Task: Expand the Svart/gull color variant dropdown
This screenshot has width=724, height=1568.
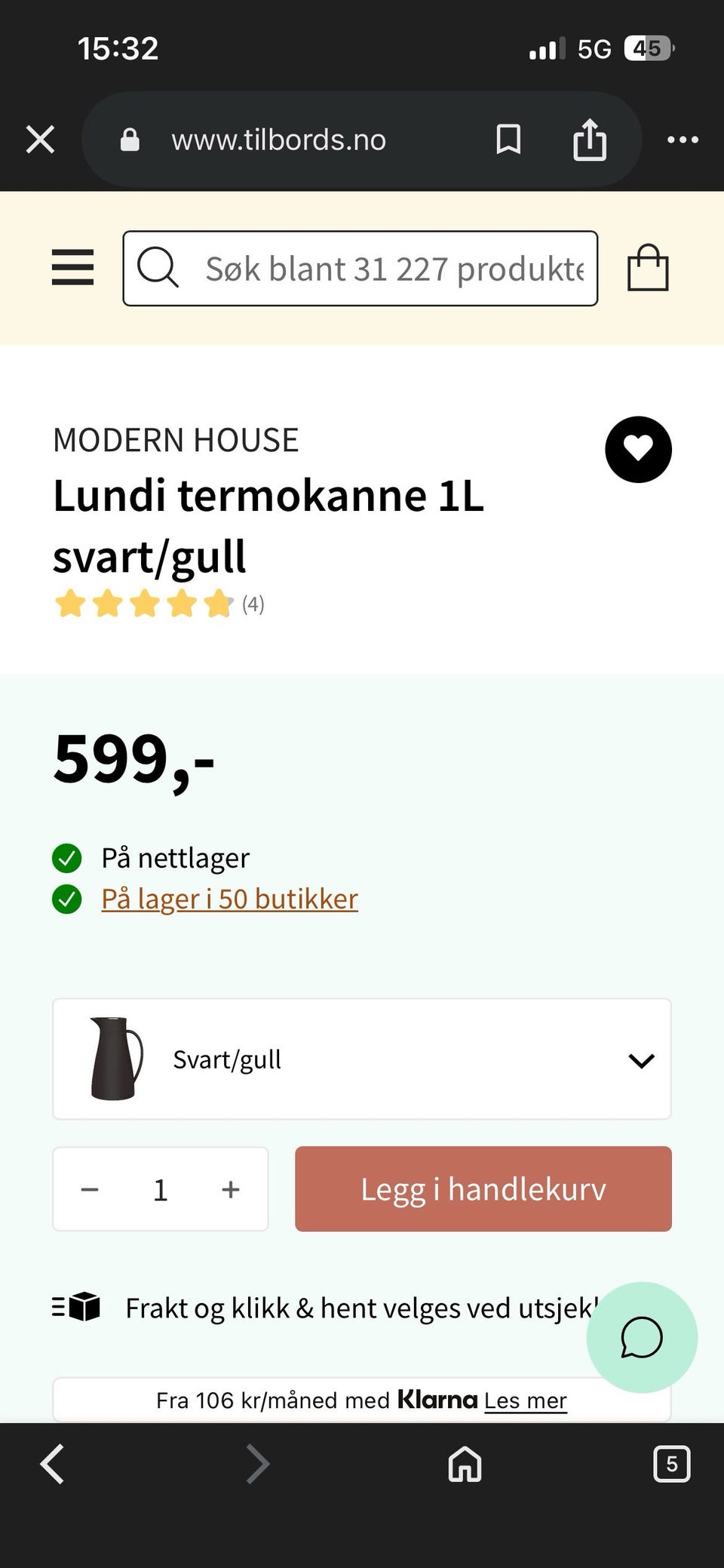Action: tap(360, 1059)
